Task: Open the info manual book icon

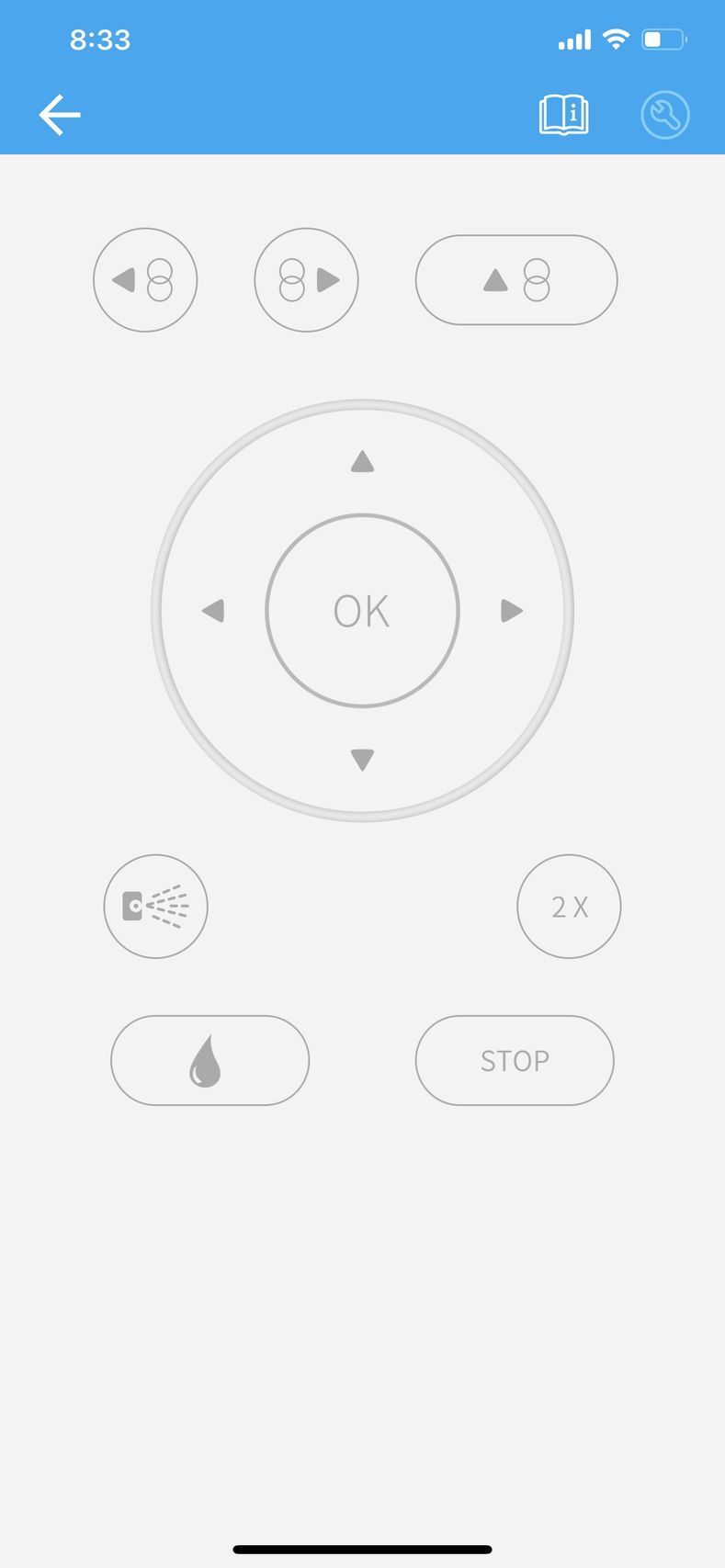Action: 563,116
